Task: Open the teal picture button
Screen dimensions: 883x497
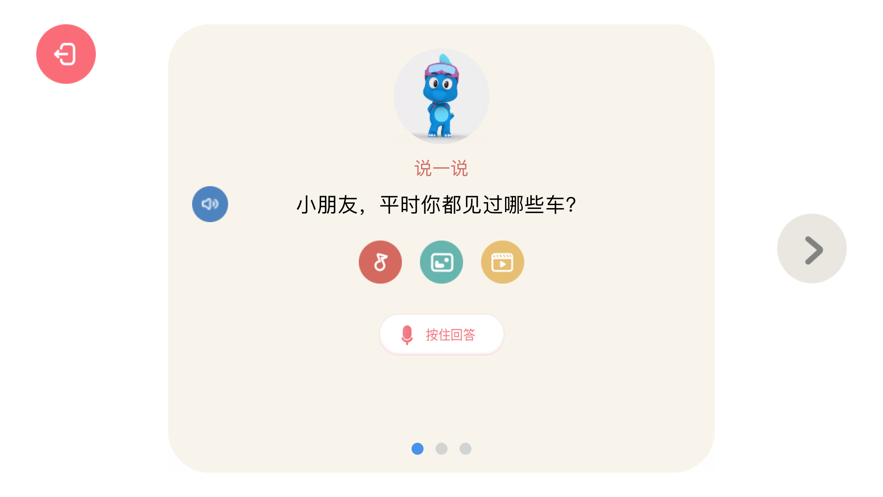Action: tap(441, 262)
